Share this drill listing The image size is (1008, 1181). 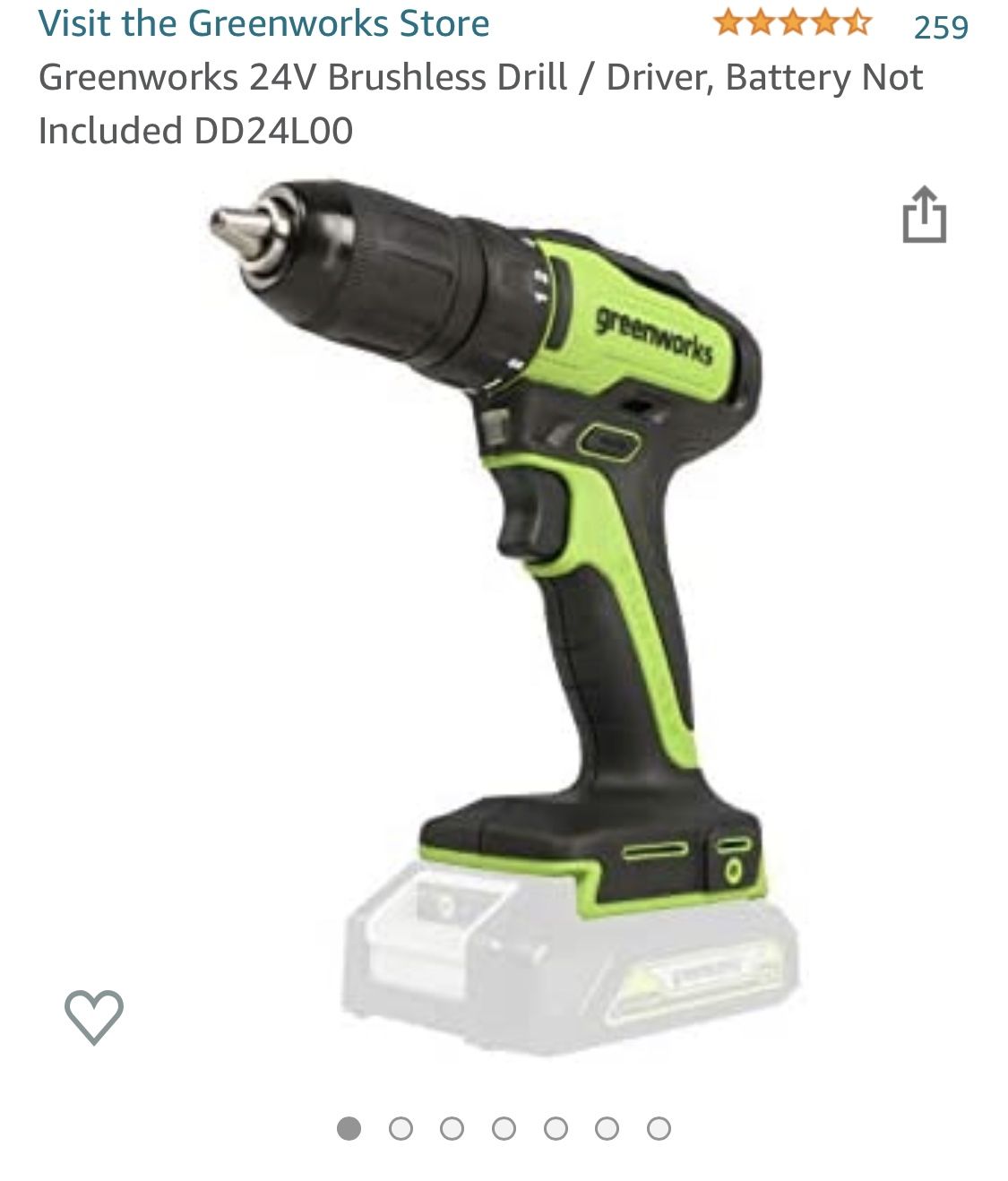924,215
